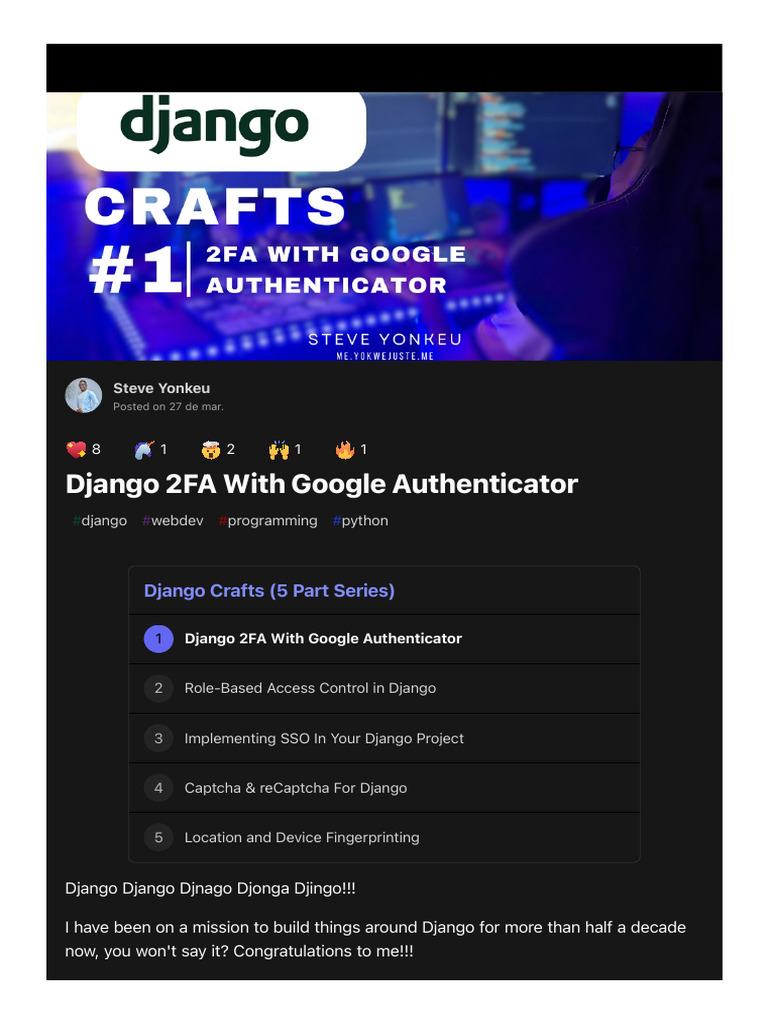Screen dimensions: 768x1024
Task: Open Implementing SSO In Your Django Project
Action: pyautogui.click(x=384, y=738)
